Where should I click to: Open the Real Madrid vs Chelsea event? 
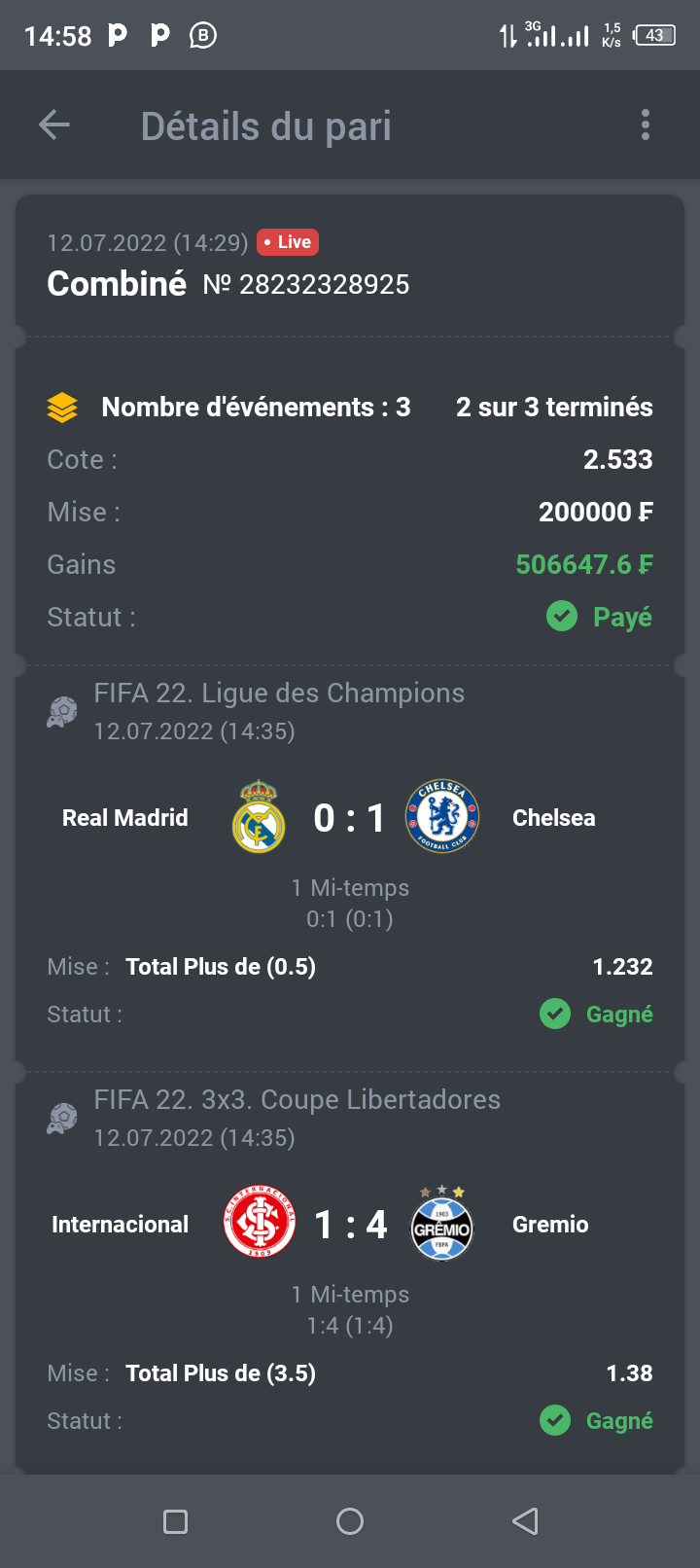pos(350,818)
